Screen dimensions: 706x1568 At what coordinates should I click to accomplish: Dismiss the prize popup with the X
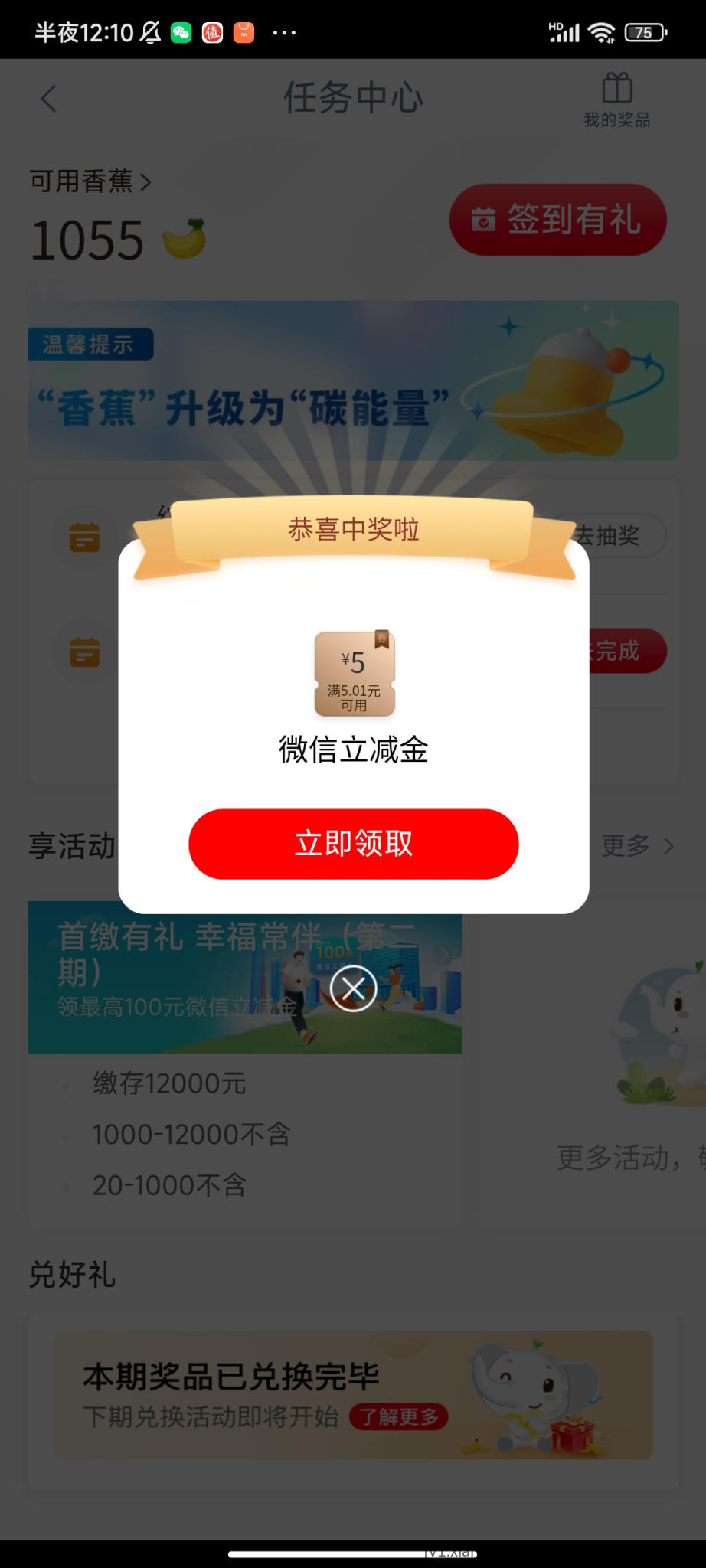coord(353,988)
